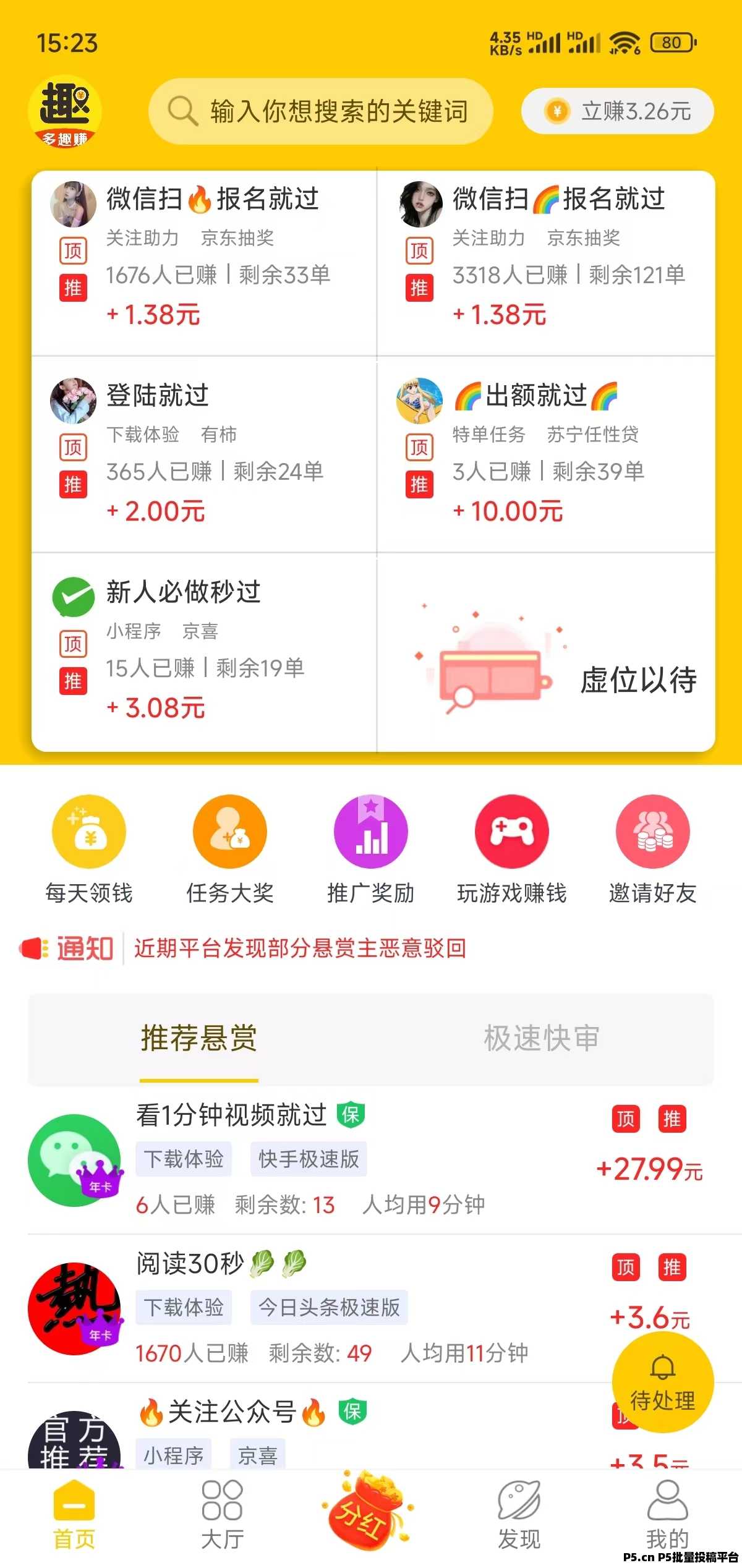Open the 我的 profile tab
Viewport: 742px width, 1568px height.
(667, 1515)
